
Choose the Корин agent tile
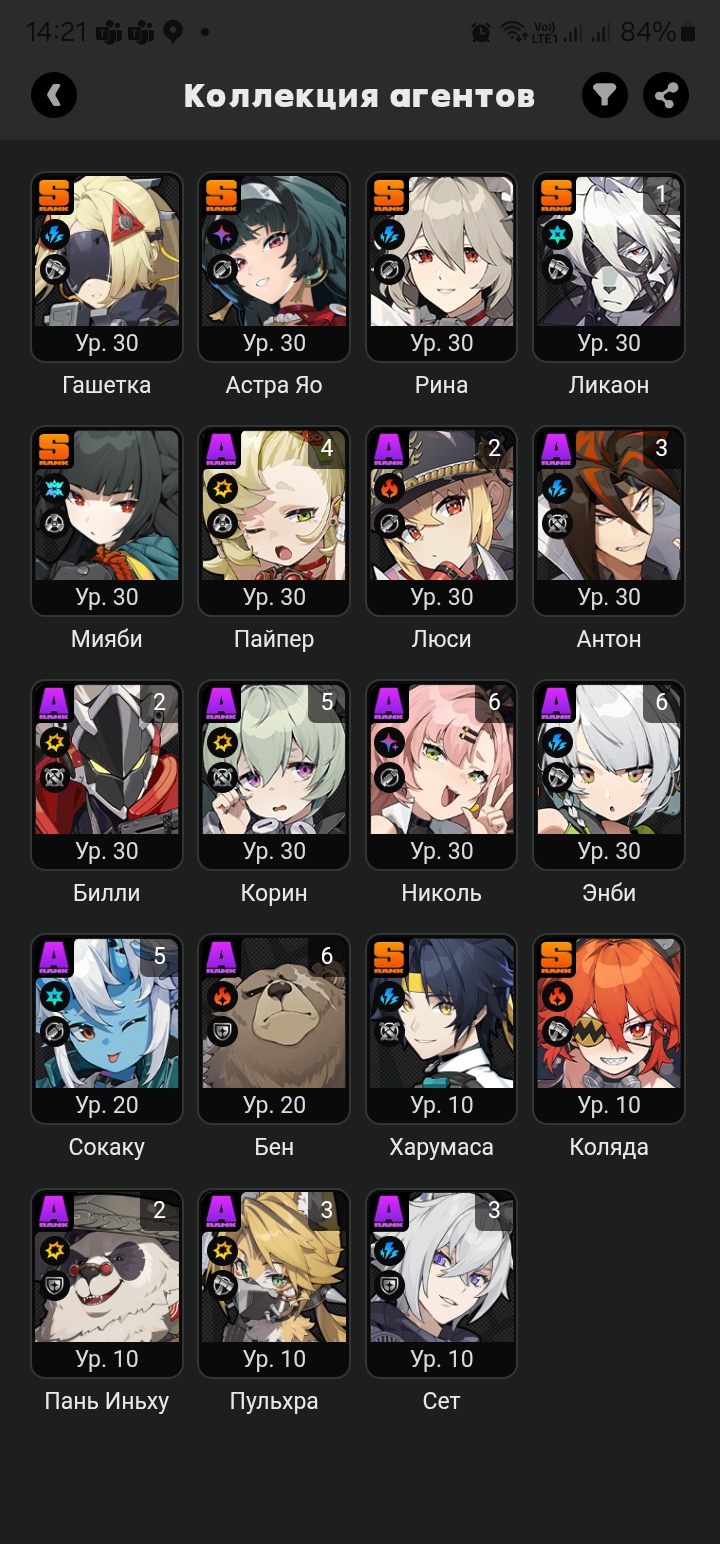pyautogui.click(x=274, y=775)
